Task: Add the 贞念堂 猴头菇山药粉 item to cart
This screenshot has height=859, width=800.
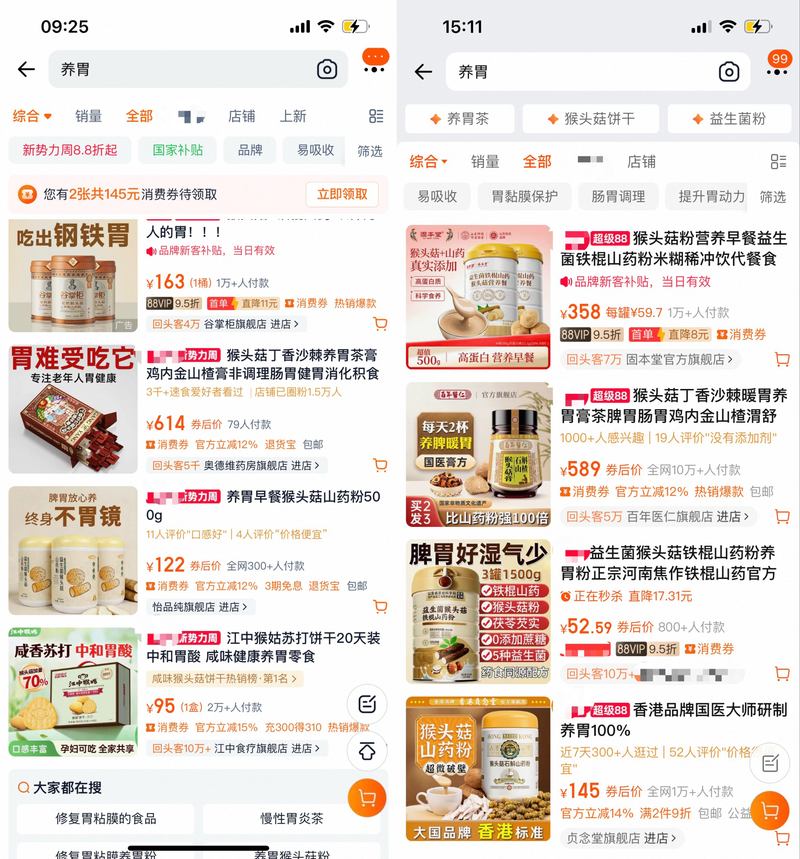Action: pyautogui.click(x=782, y=838)
